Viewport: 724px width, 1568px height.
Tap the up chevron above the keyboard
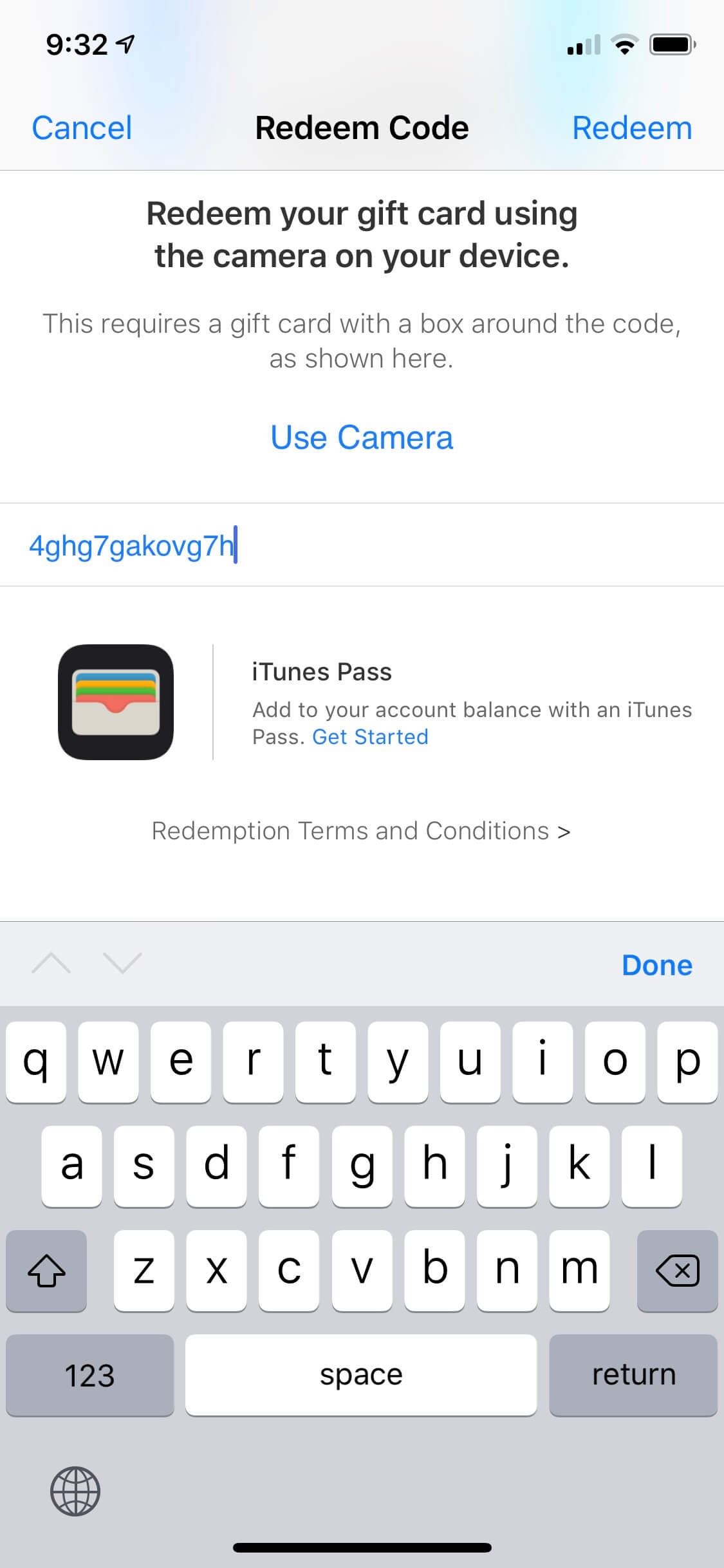(x=52, y=964)
